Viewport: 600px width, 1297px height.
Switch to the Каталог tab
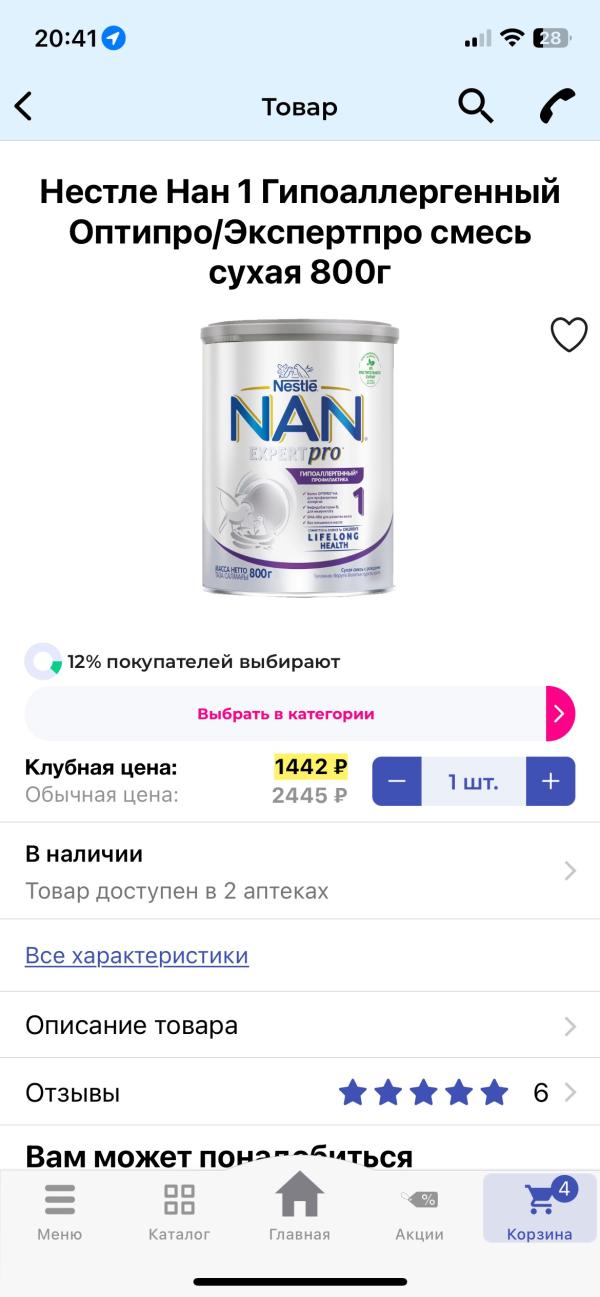179,1210
